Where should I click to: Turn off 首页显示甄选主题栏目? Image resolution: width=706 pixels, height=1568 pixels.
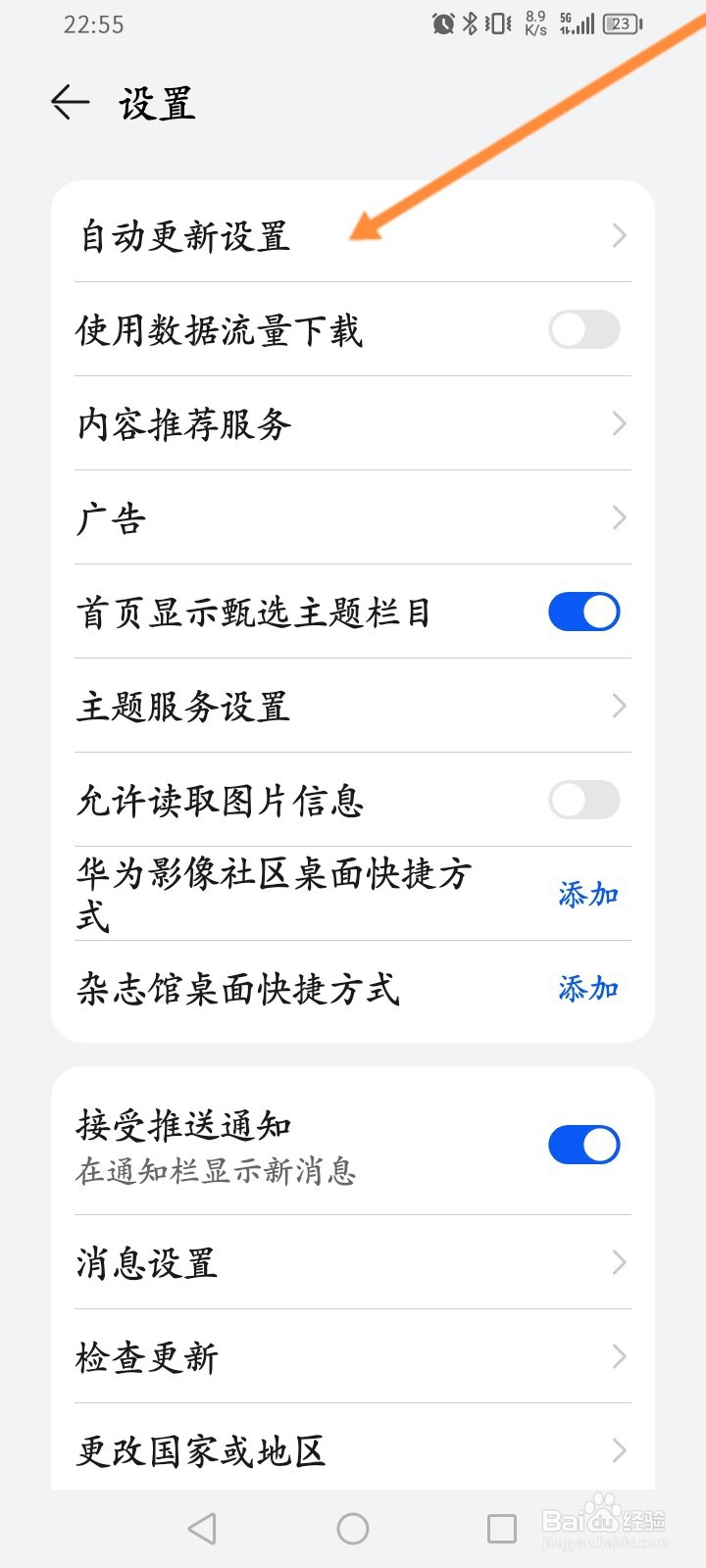pos(583,612)
